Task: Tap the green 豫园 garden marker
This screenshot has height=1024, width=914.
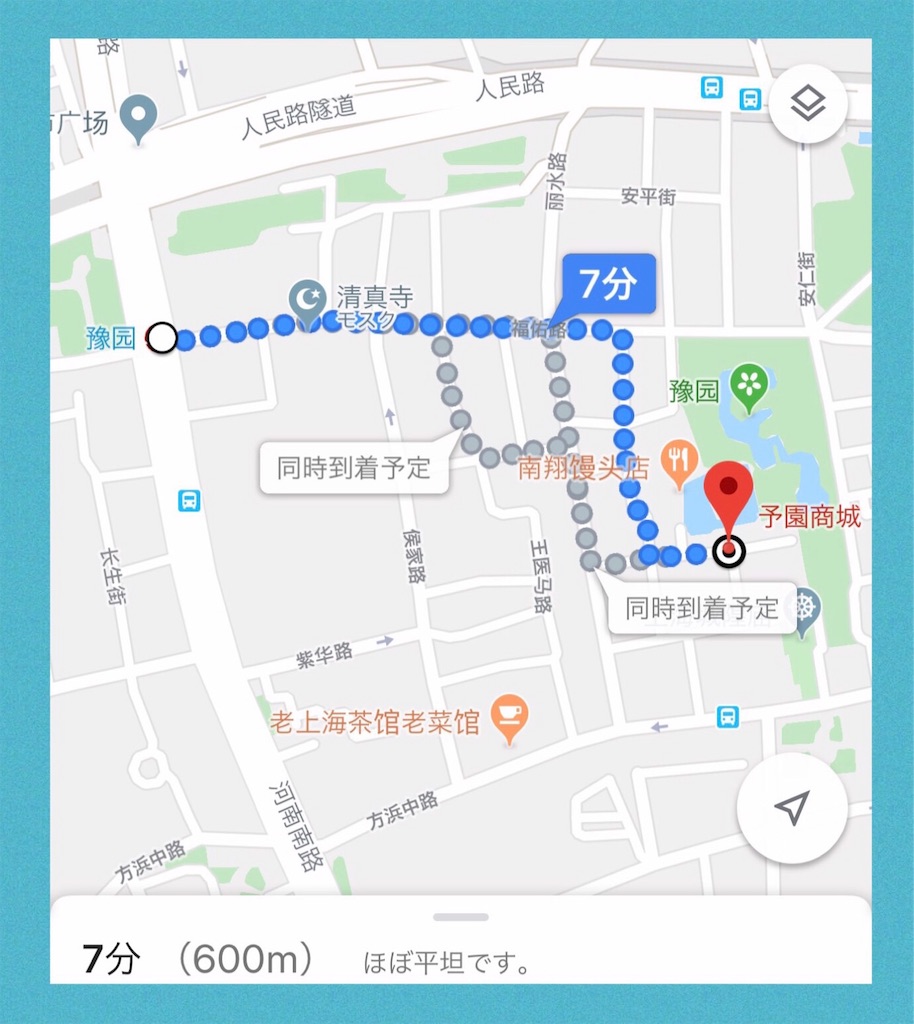Action: coord(748,385)
